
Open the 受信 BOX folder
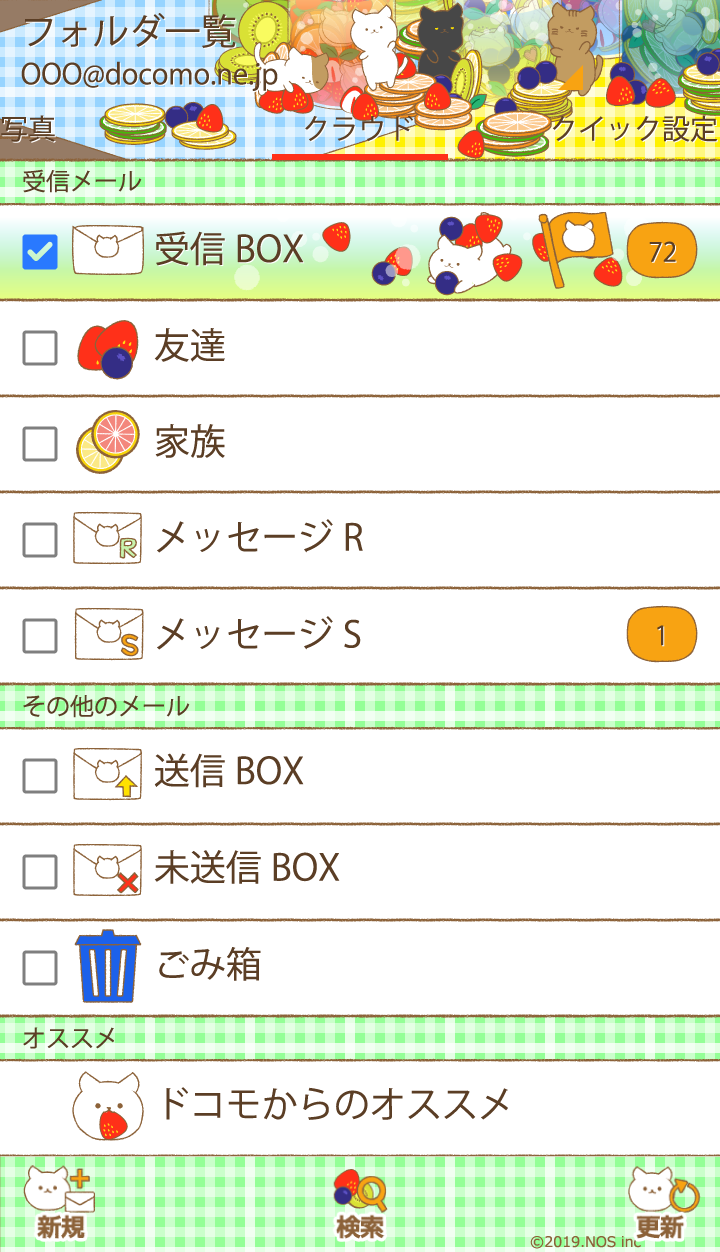pyautogui.click(x=229, y=250)
